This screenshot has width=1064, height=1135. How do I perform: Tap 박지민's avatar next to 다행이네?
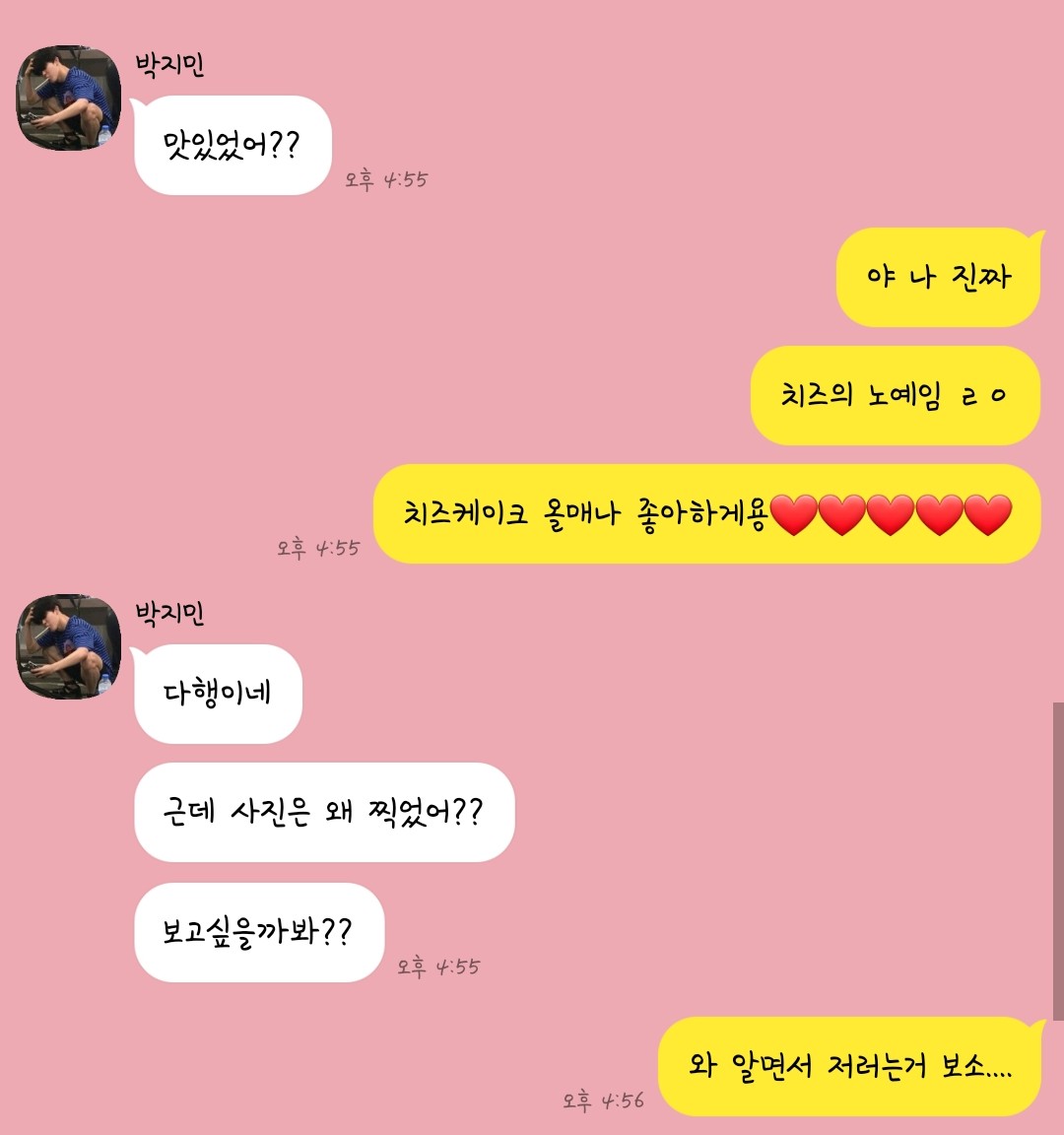pyautogui.click(x=69, y=646)
